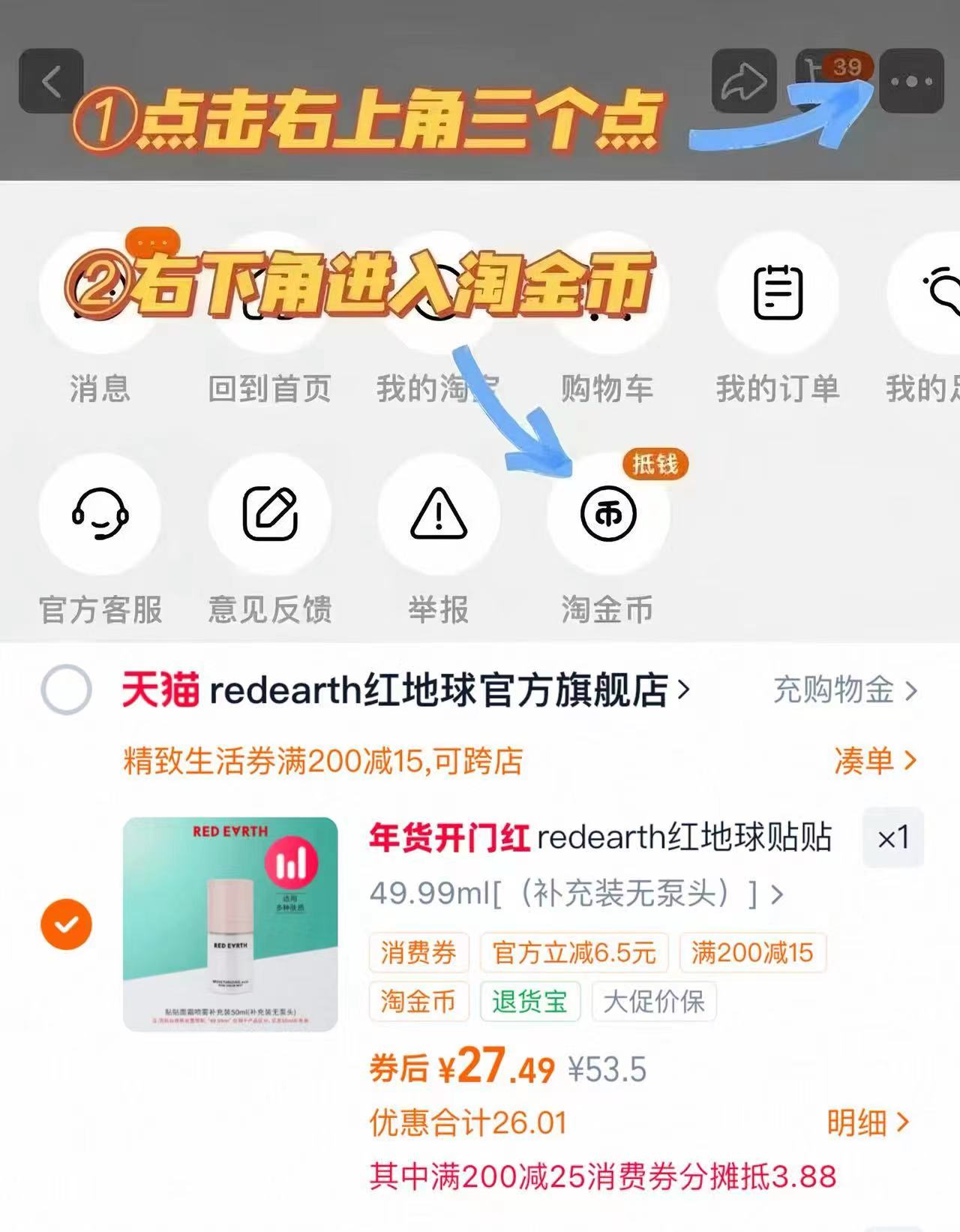Click the 满200减15 coupon tag
Image resolution: width=960 pixels, height=1232 pixels.
(751, 953)
